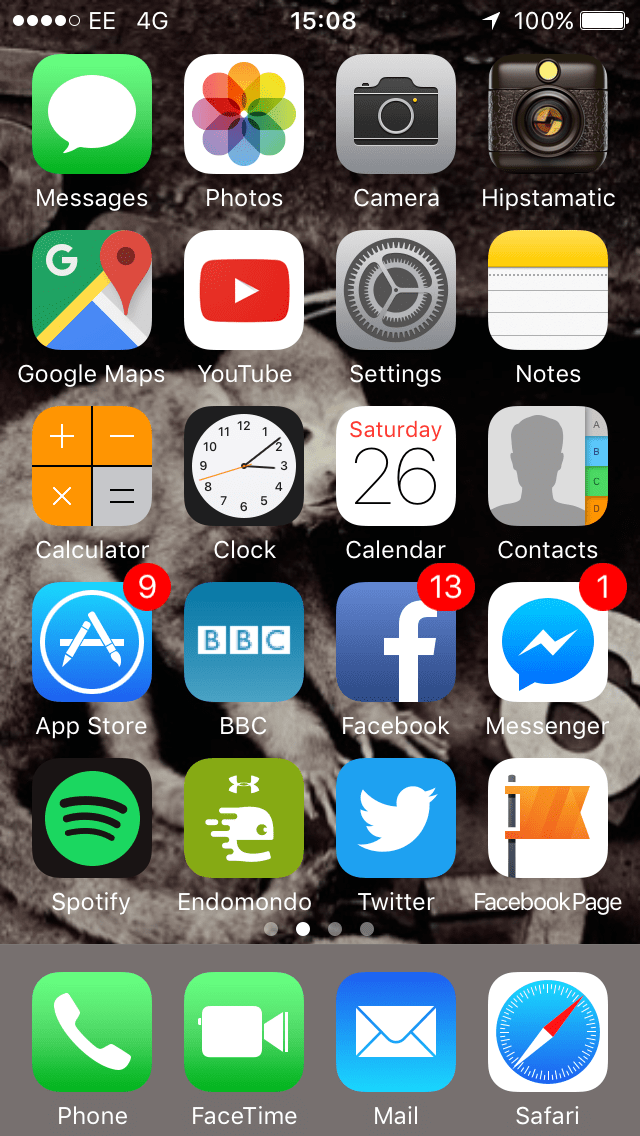Open the Camera app
Image resolution: width=640 pixels, height=1136 pixels.
pyautogui.click(x=396, y=114)
